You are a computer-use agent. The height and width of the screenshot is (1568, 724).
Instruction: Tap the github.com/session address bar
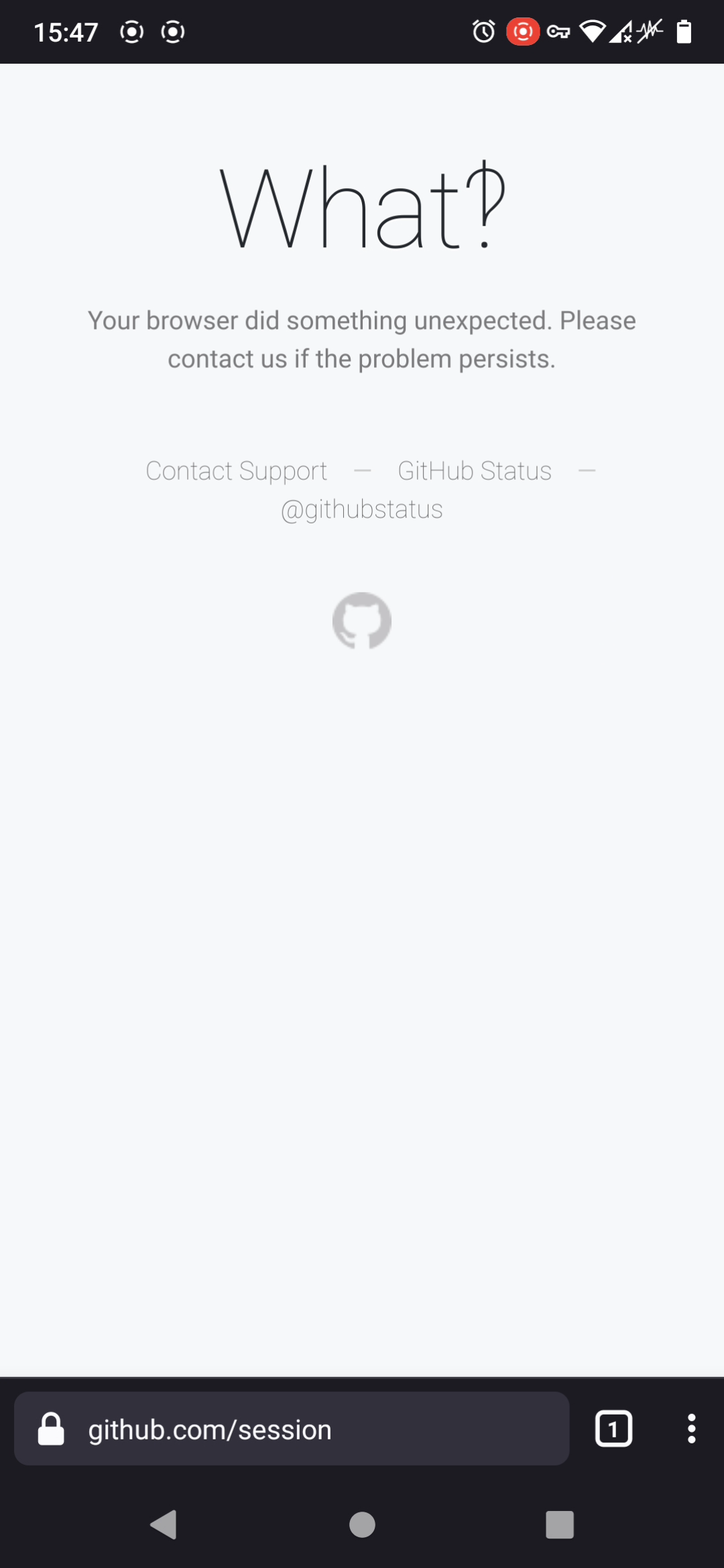click(x=292, y=1429)
